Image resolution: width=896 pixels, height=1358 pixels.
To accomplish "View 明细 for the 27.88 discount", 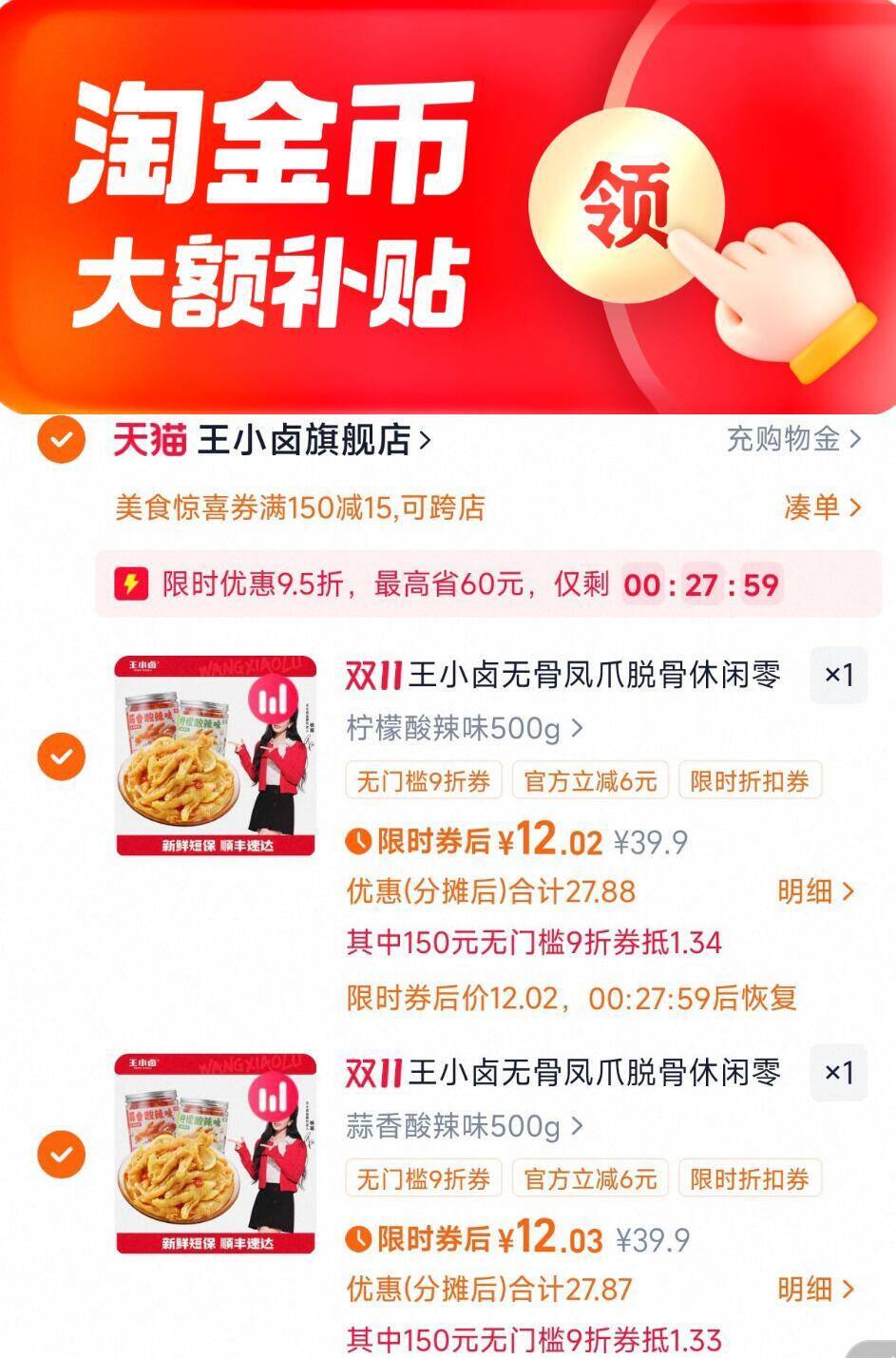I will tap(815, 891).
